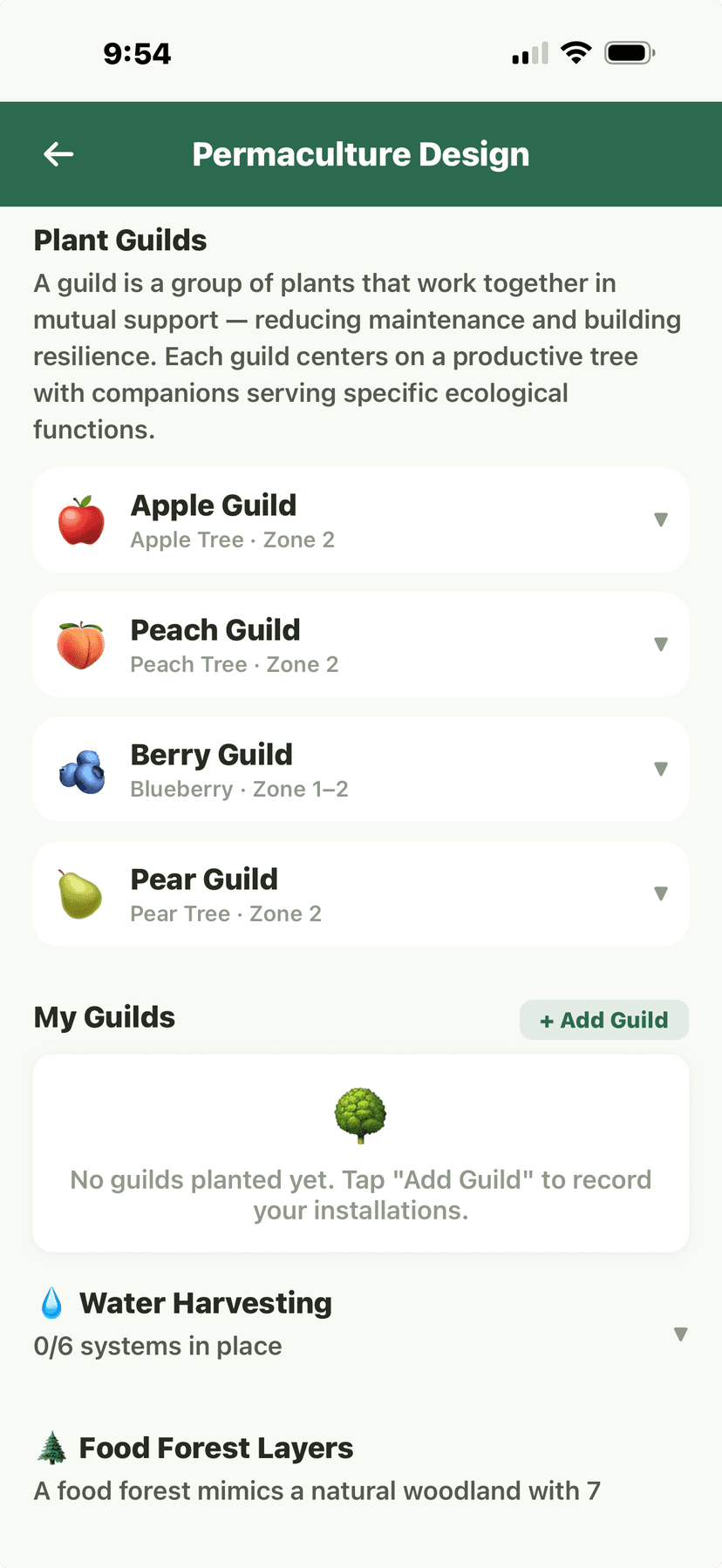Tap the 0/6 systems progress indicator
This screenshot has width=722, height=1568.
click(157, 1346)
